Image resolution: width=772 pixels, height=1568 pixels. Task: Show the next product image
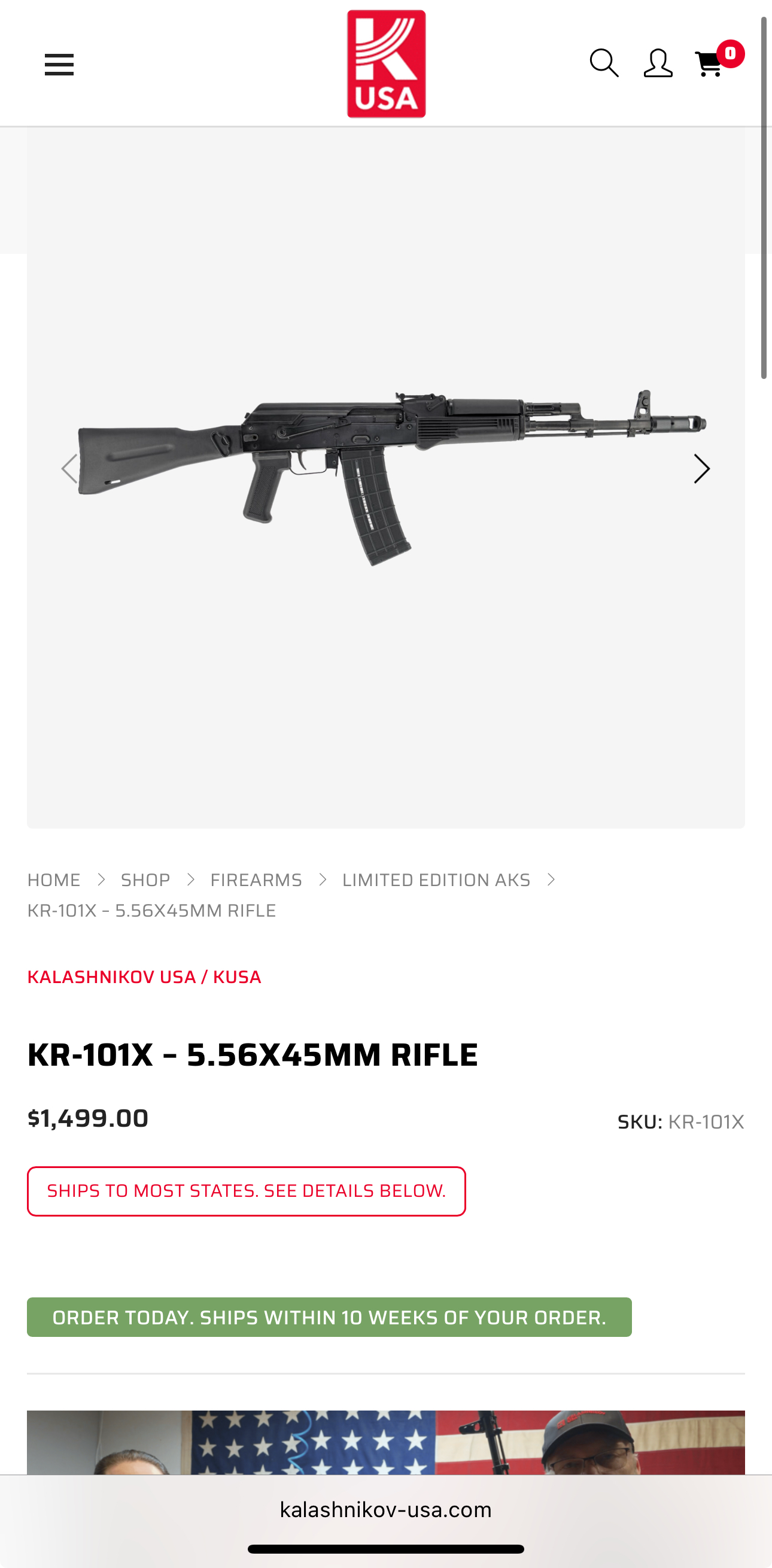pos(701,469)
